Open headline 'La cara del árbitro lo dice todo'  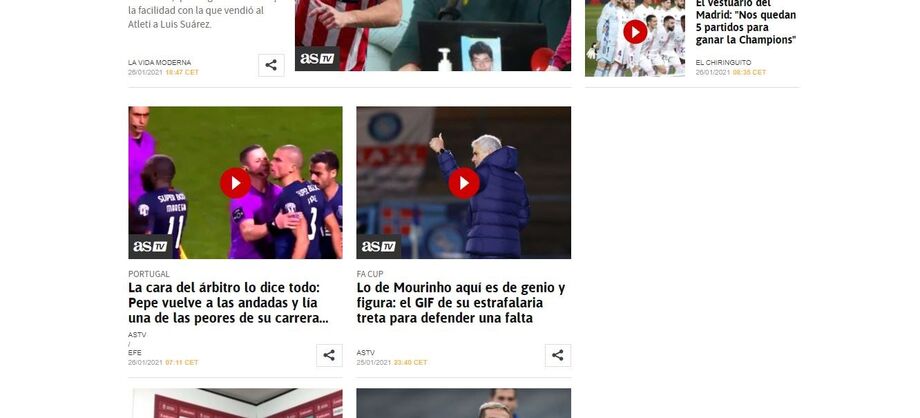[229, 303]
